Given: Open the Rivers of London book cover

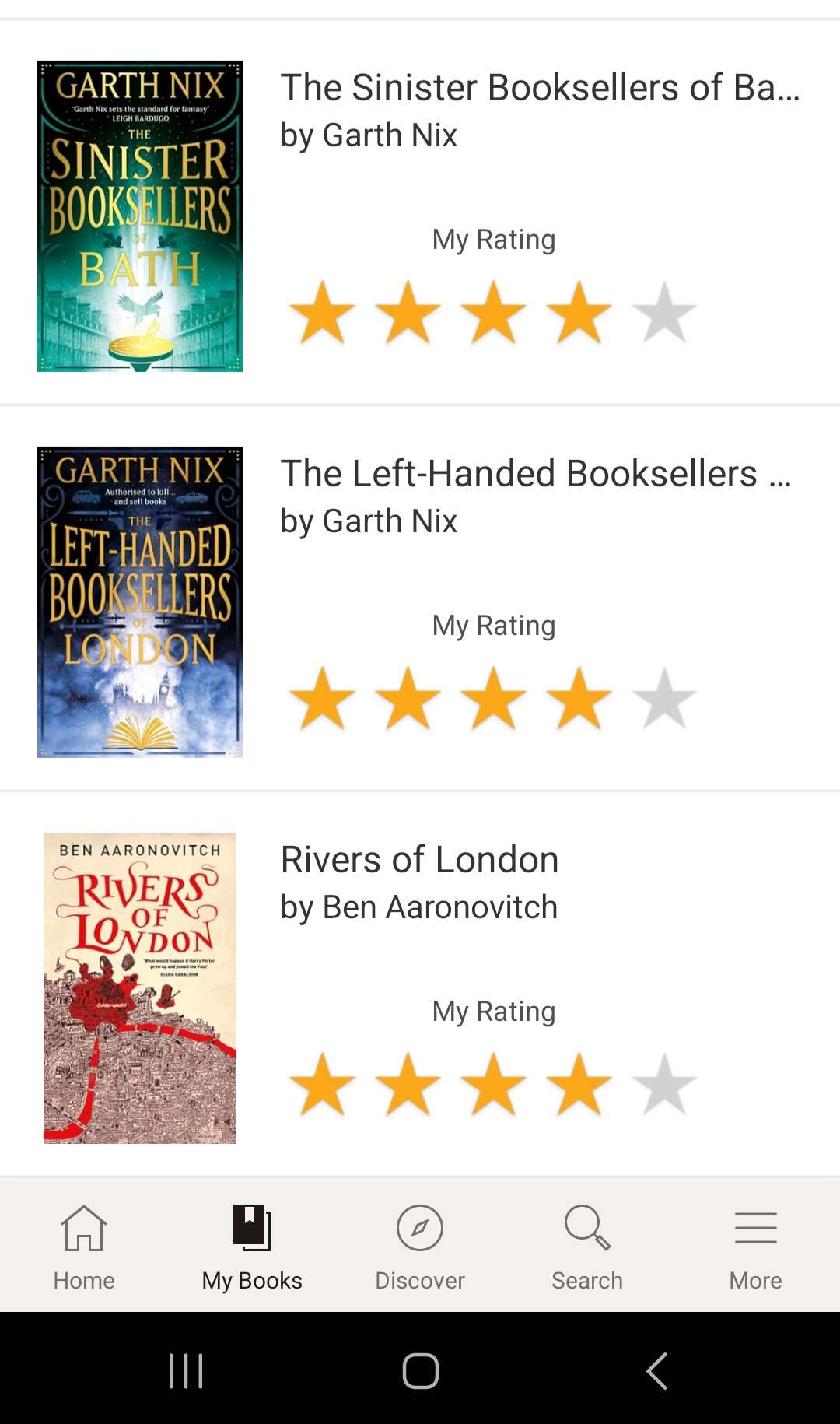Looking at the screenshot, I should point(140,987).
